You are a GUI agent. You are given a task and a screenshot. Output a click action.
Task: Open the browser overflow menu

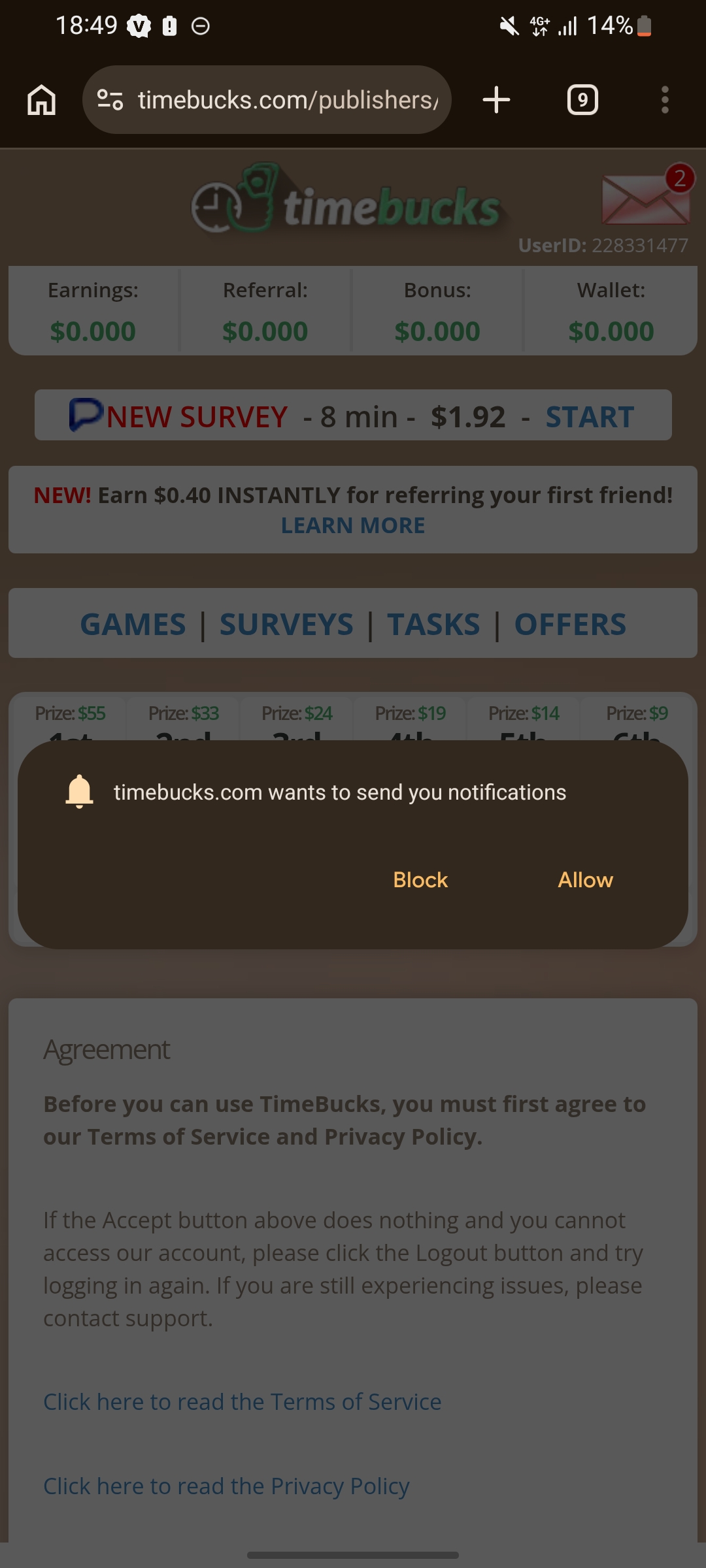pyautogui.click(x=665, y=100)
